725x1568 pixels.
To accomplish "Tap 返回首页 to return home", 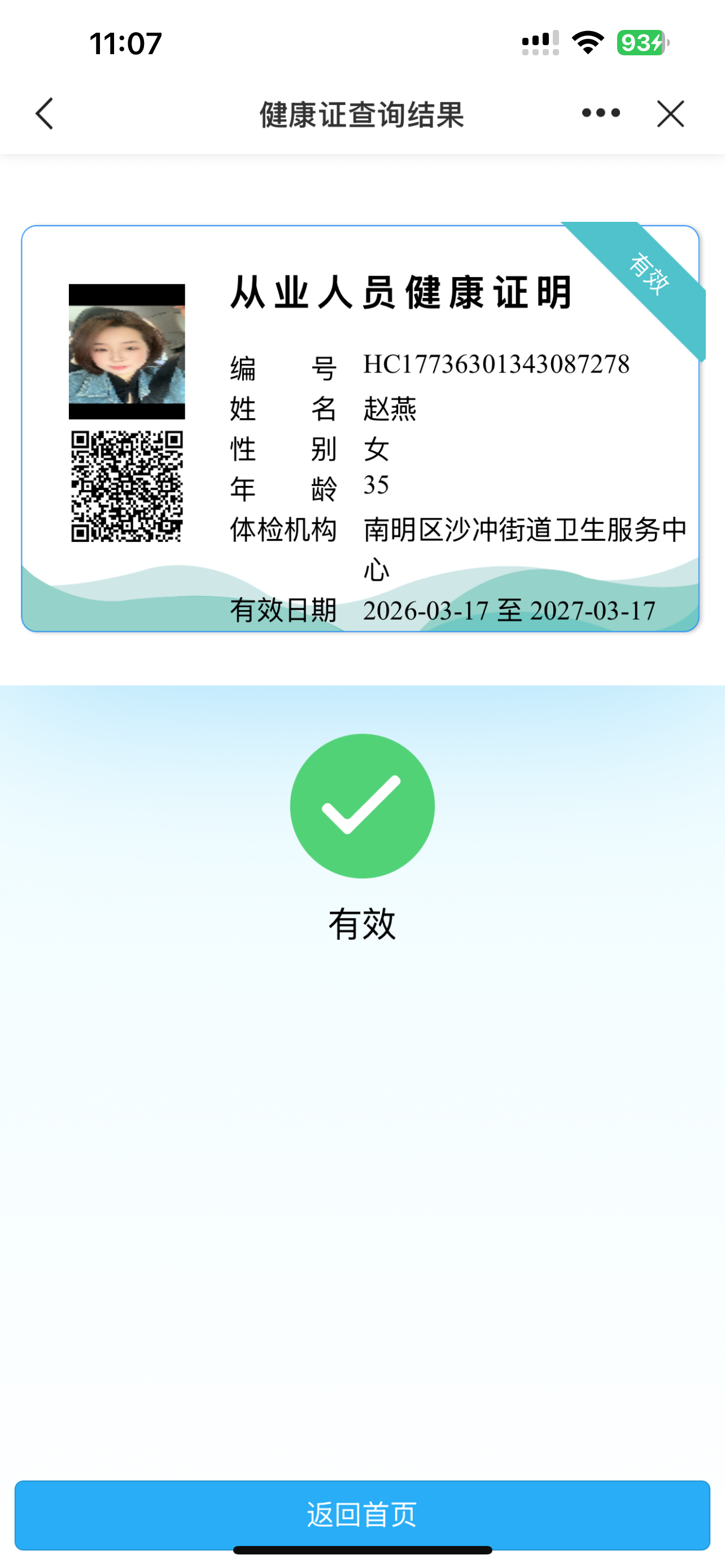I will click(362, 1514).
